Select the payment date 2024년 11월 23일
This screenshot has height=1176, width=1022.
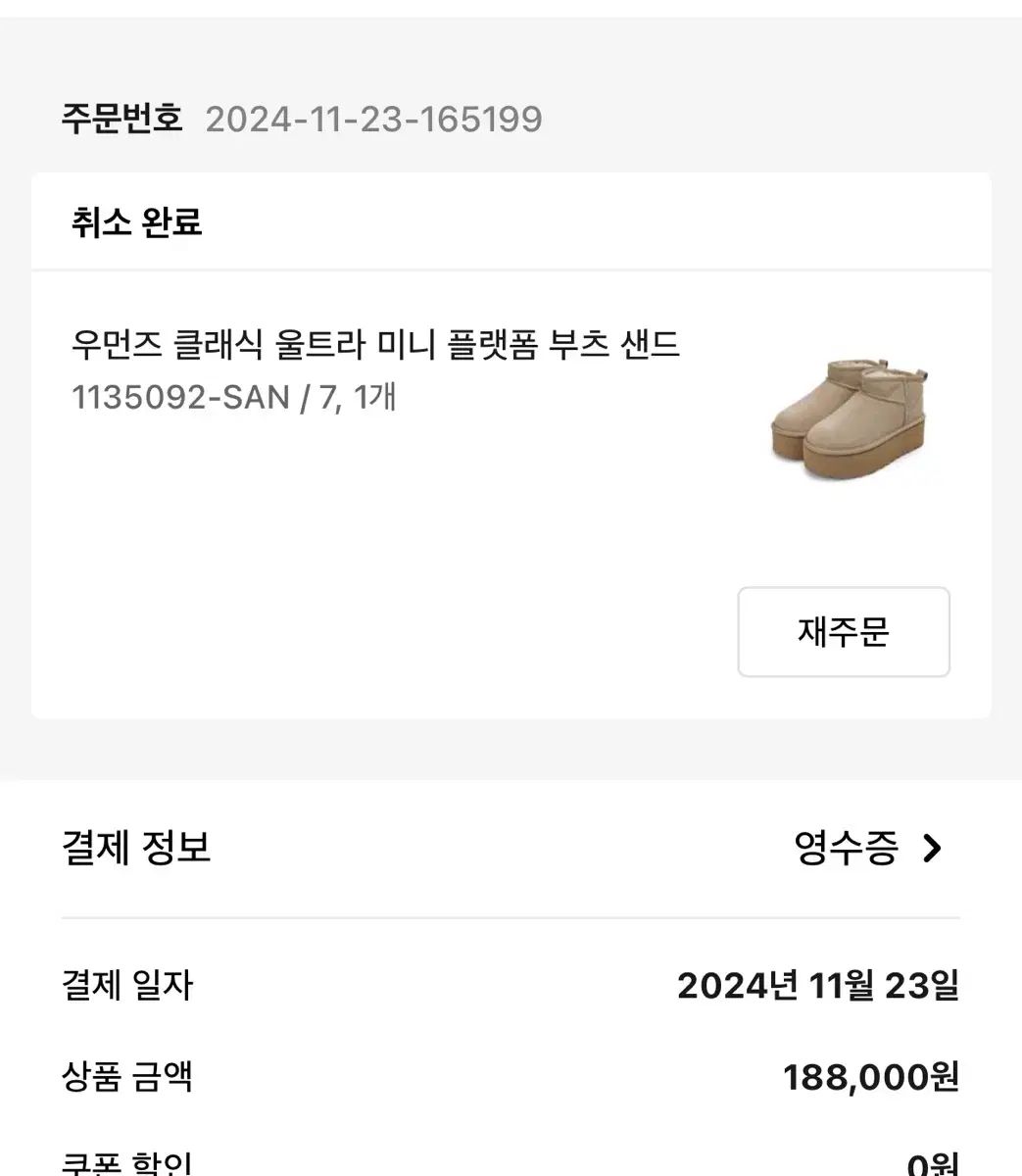818,988
